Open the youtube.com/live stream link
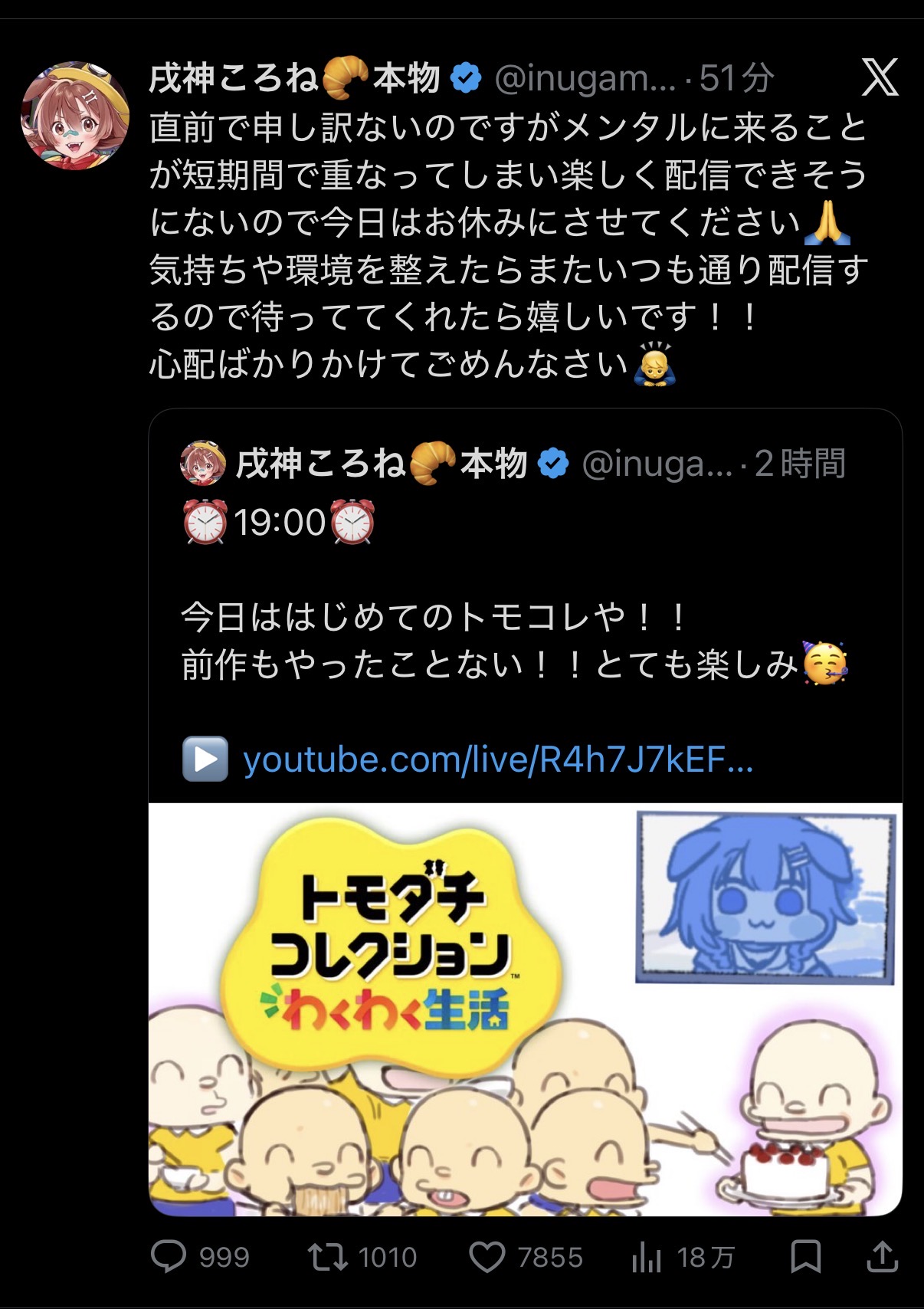924x1309 pixels. tap(498, 759)
